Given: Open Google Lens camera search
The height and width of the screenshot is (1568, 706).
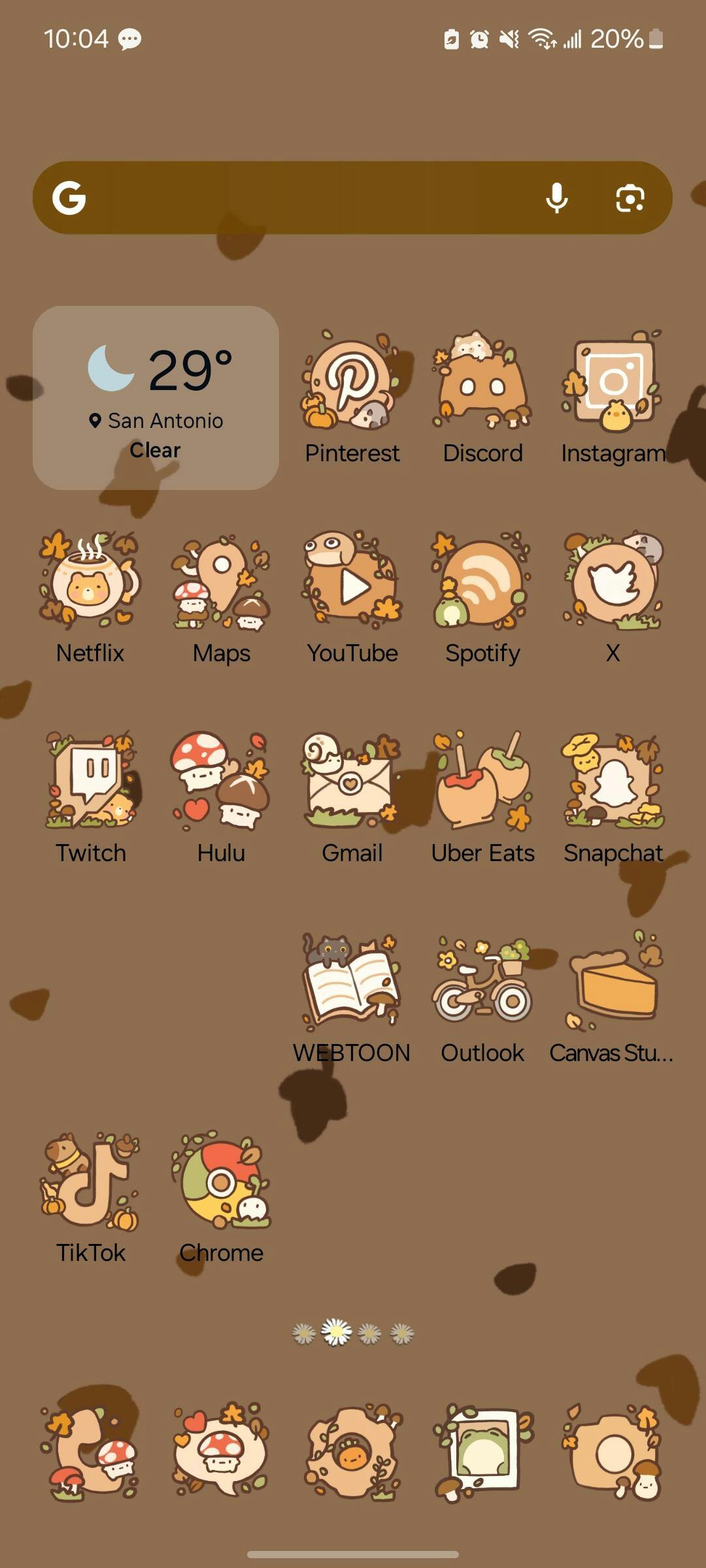Looking at the screenshot, I should point(630,198).
